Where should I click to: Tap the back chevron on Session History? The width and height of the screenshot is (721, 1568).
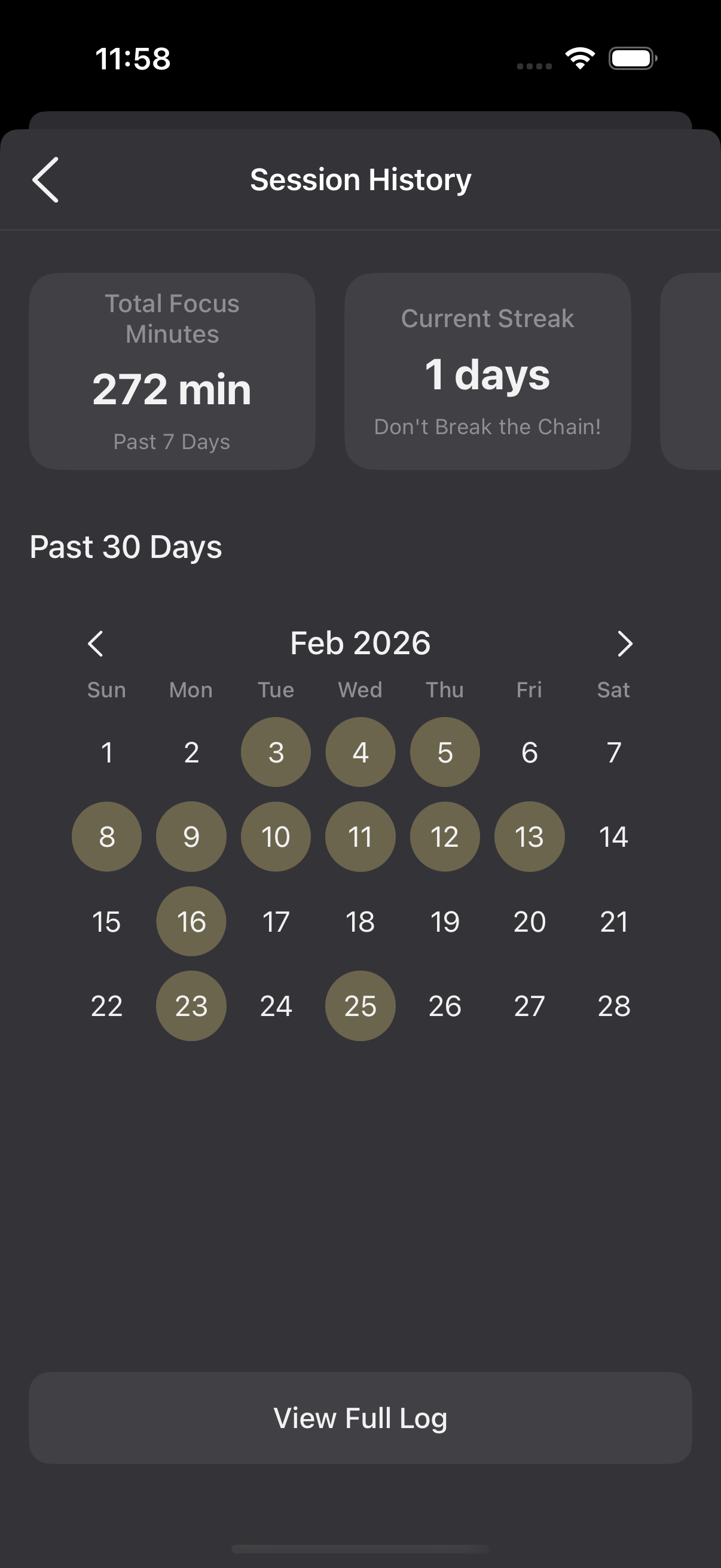point(45,179)
